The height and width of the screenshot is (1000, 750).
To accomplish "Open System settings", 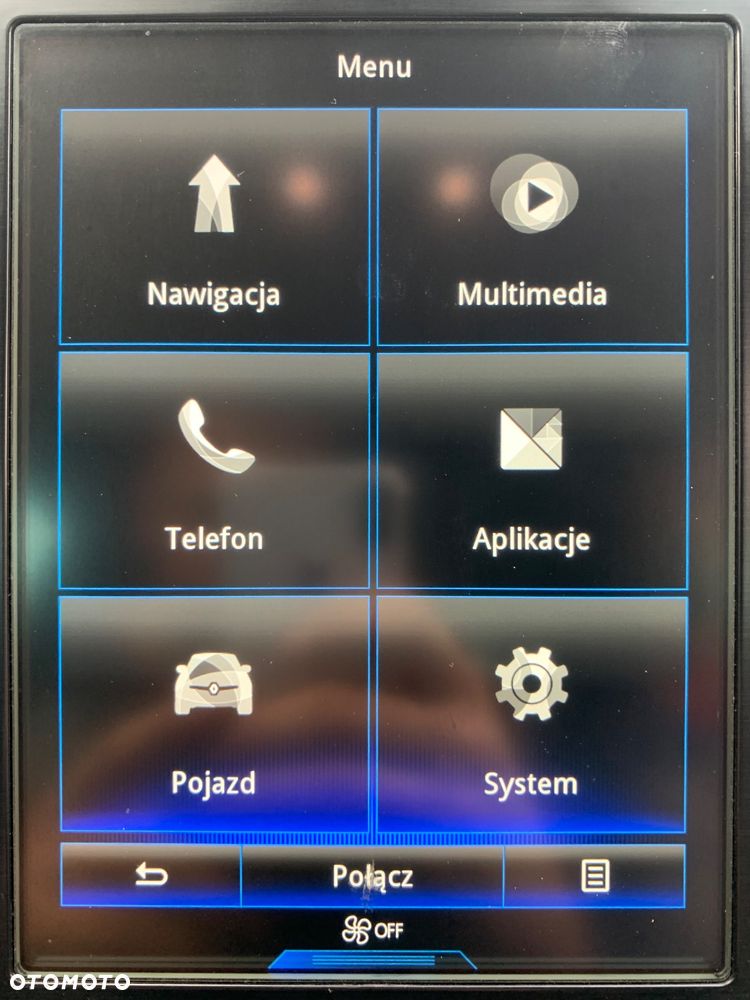I will (x=532, y=715).
